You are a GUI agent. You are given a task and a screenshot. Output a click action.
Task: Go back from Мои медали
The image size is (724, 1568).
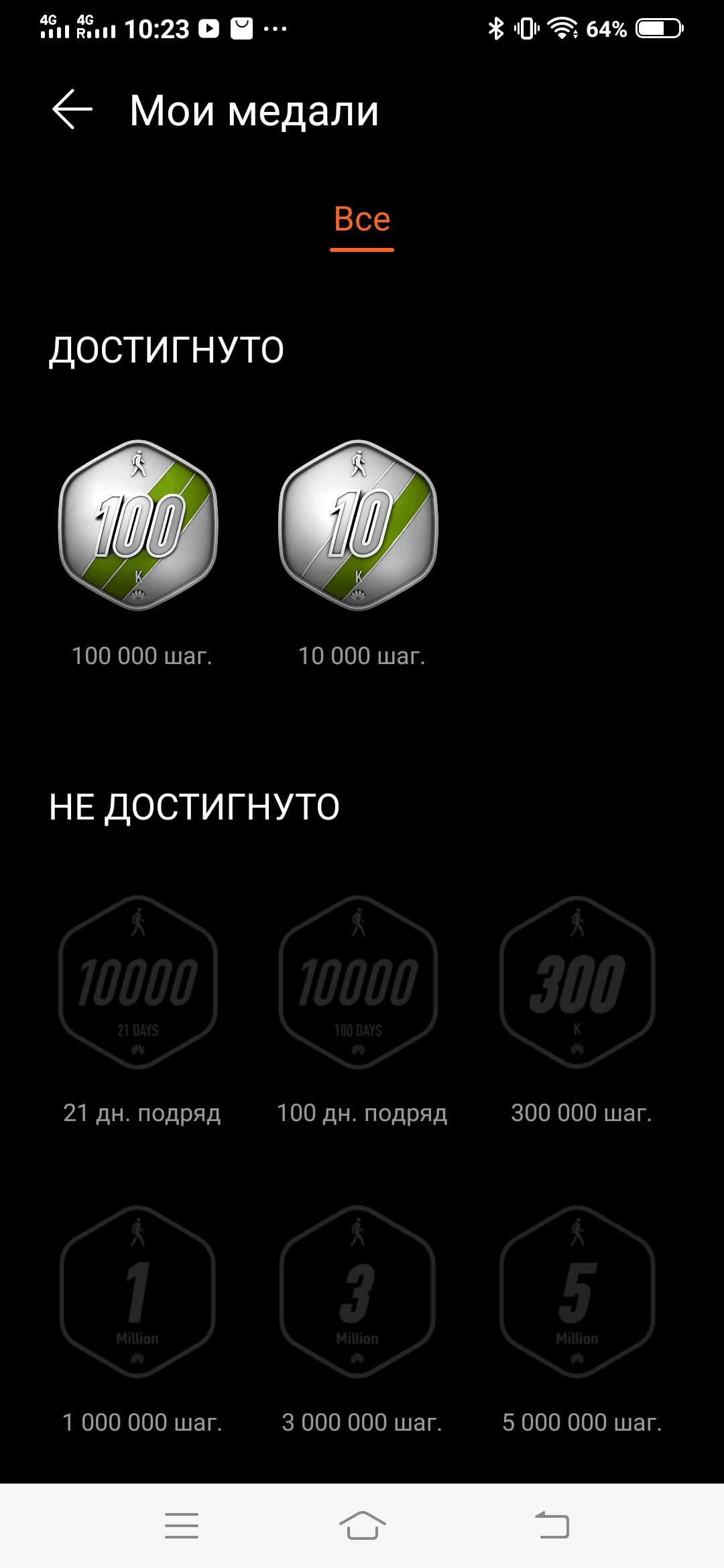click(x=72, y=109)
